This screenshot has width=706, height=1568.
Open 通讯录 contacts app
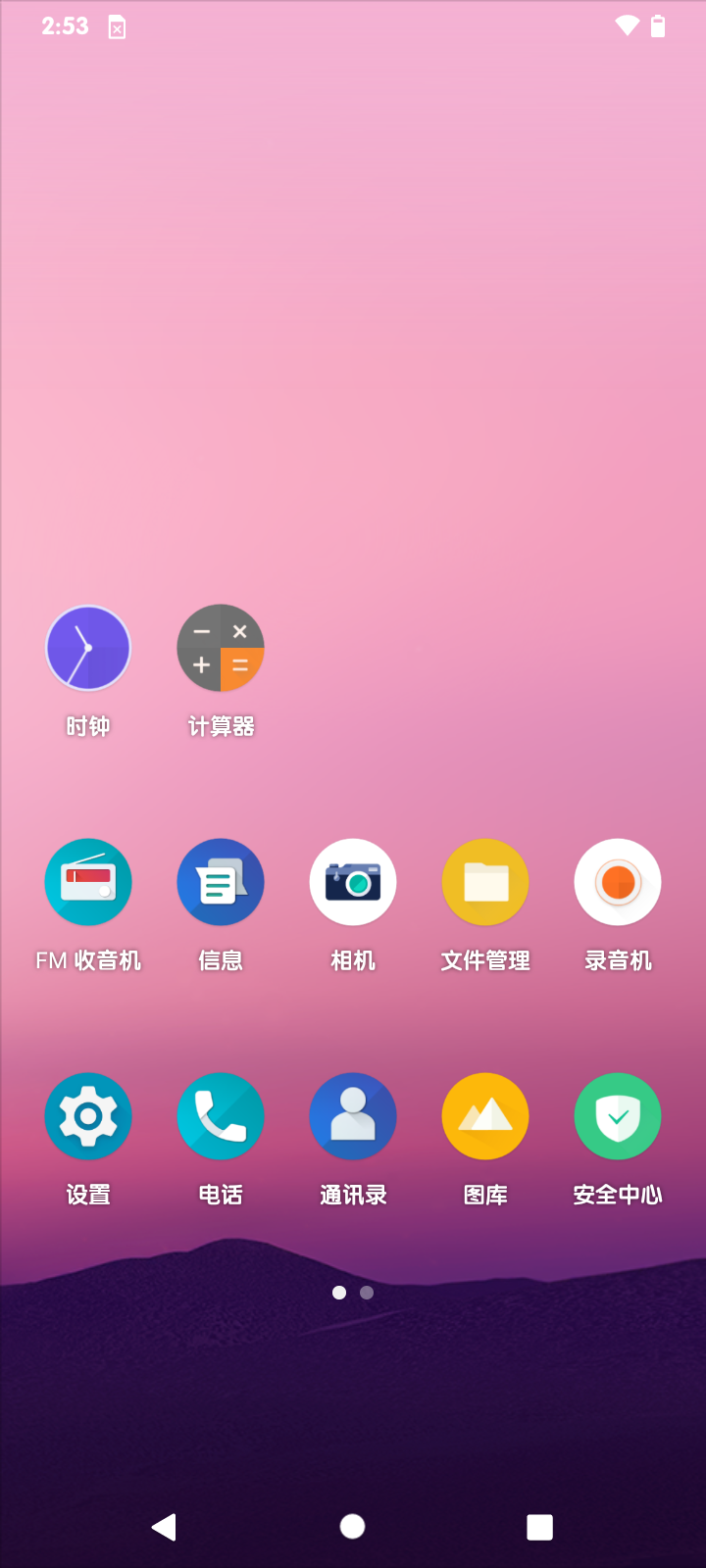tap(353, 1116)
